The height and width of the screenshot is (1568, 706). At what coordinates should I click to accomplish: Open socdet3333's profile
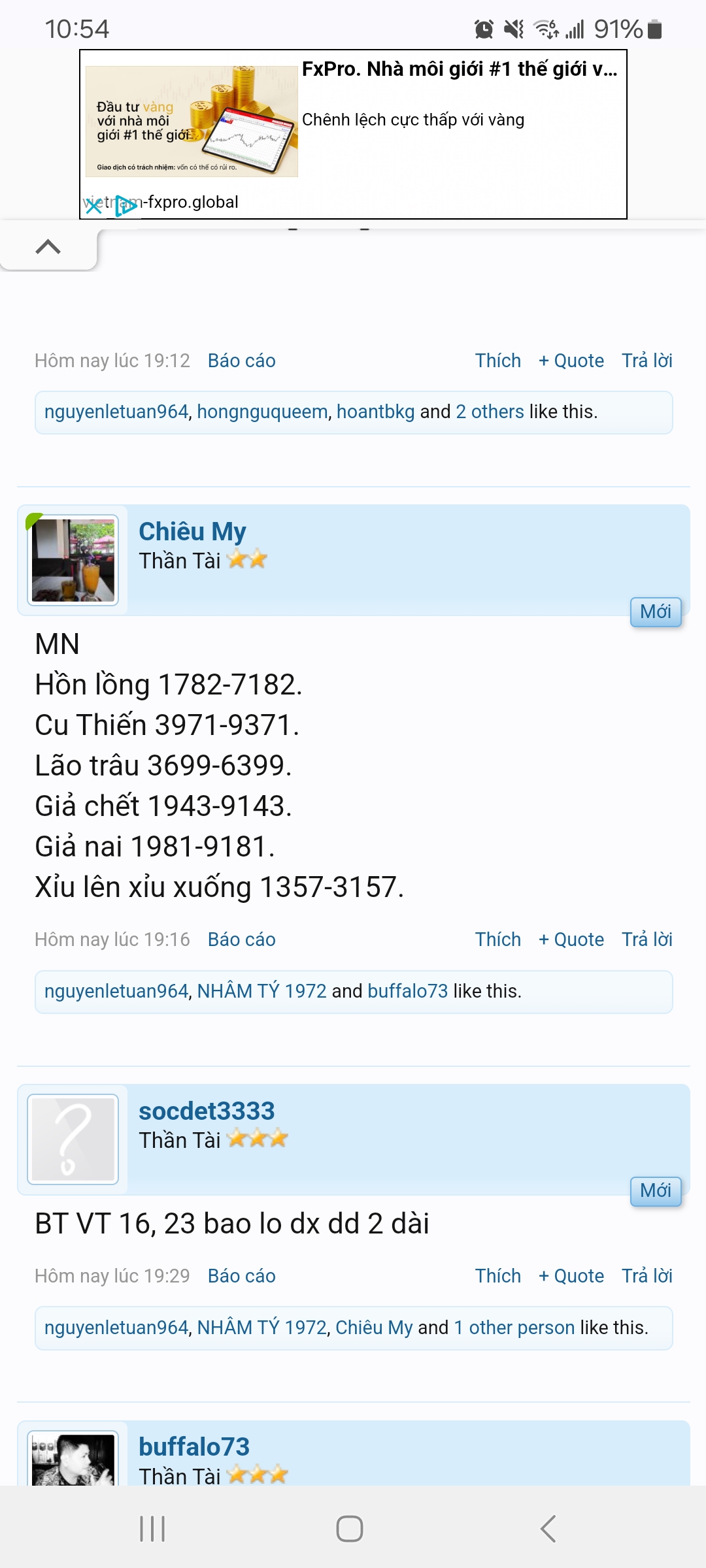point(207,1111)
